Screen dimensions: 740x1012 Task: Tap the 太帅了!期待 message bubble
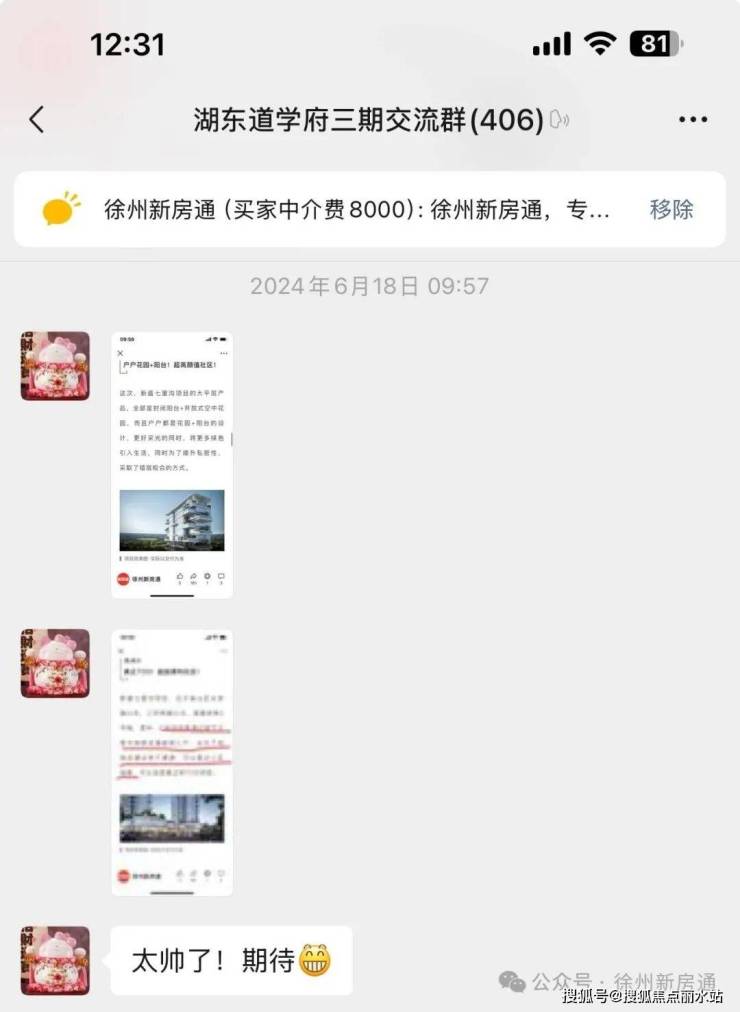point(231,961)
